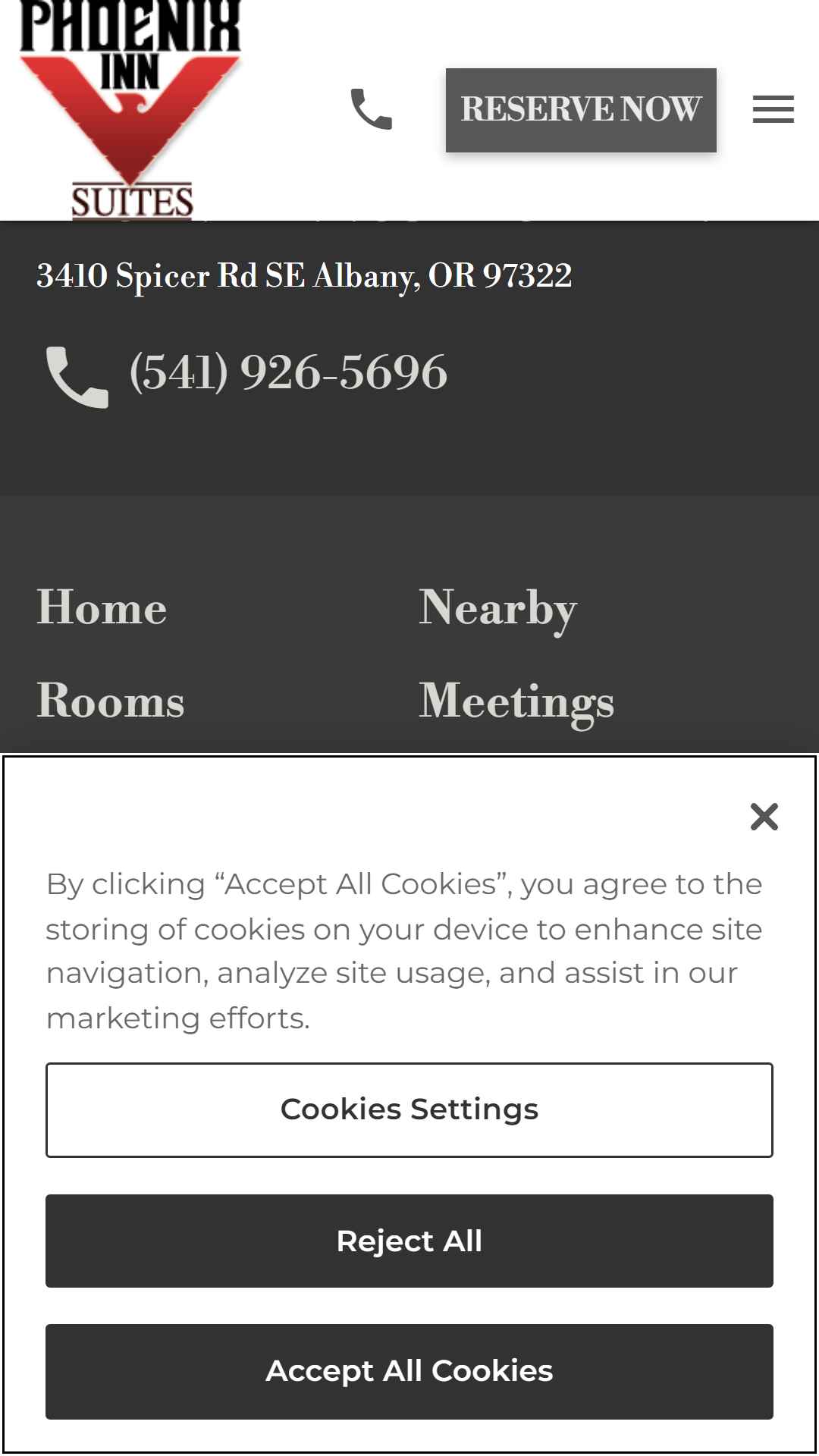The width and height of the screenshot is (819, 1456).
Task: Visit the Meetings page
Action: point(516,702)
